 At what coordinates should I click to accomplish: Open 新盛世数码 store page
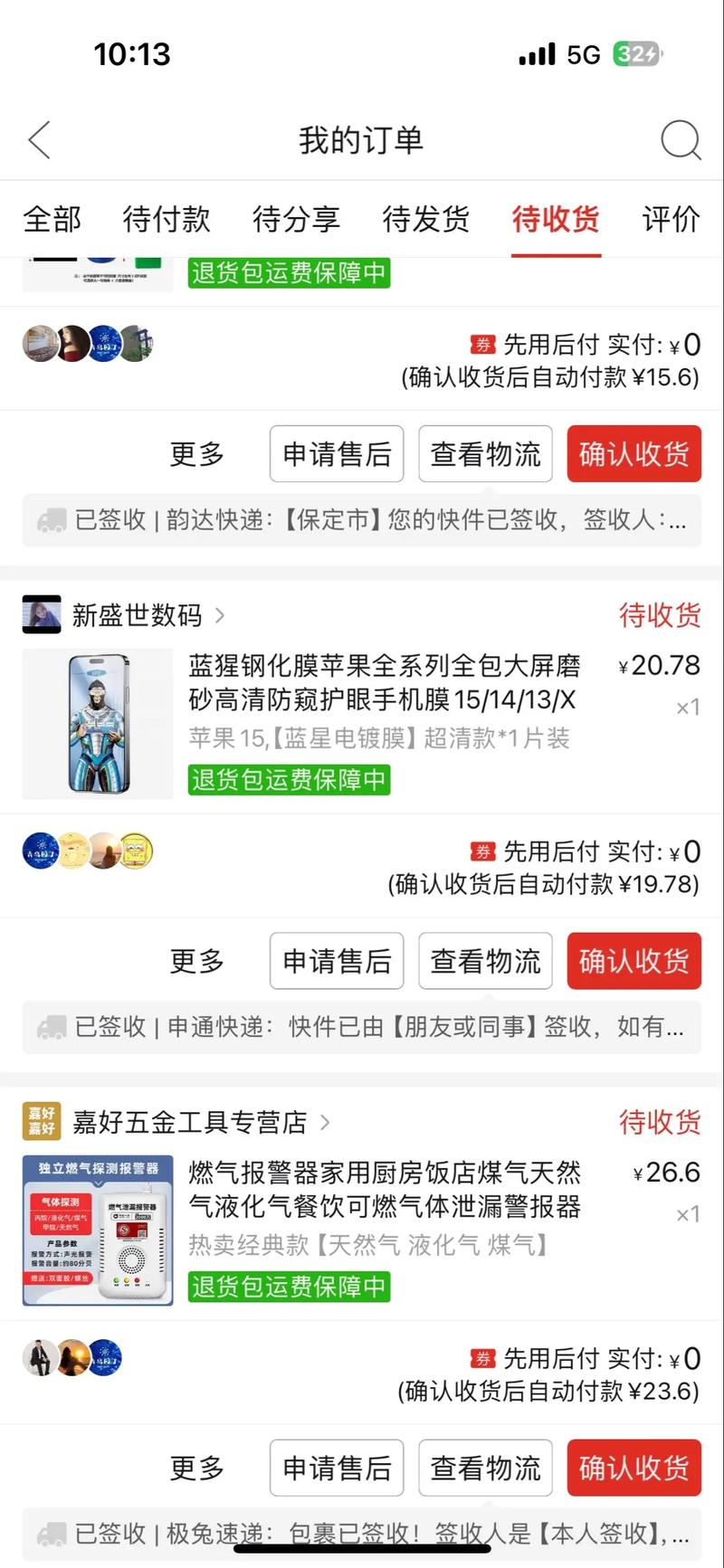point(136,615)
